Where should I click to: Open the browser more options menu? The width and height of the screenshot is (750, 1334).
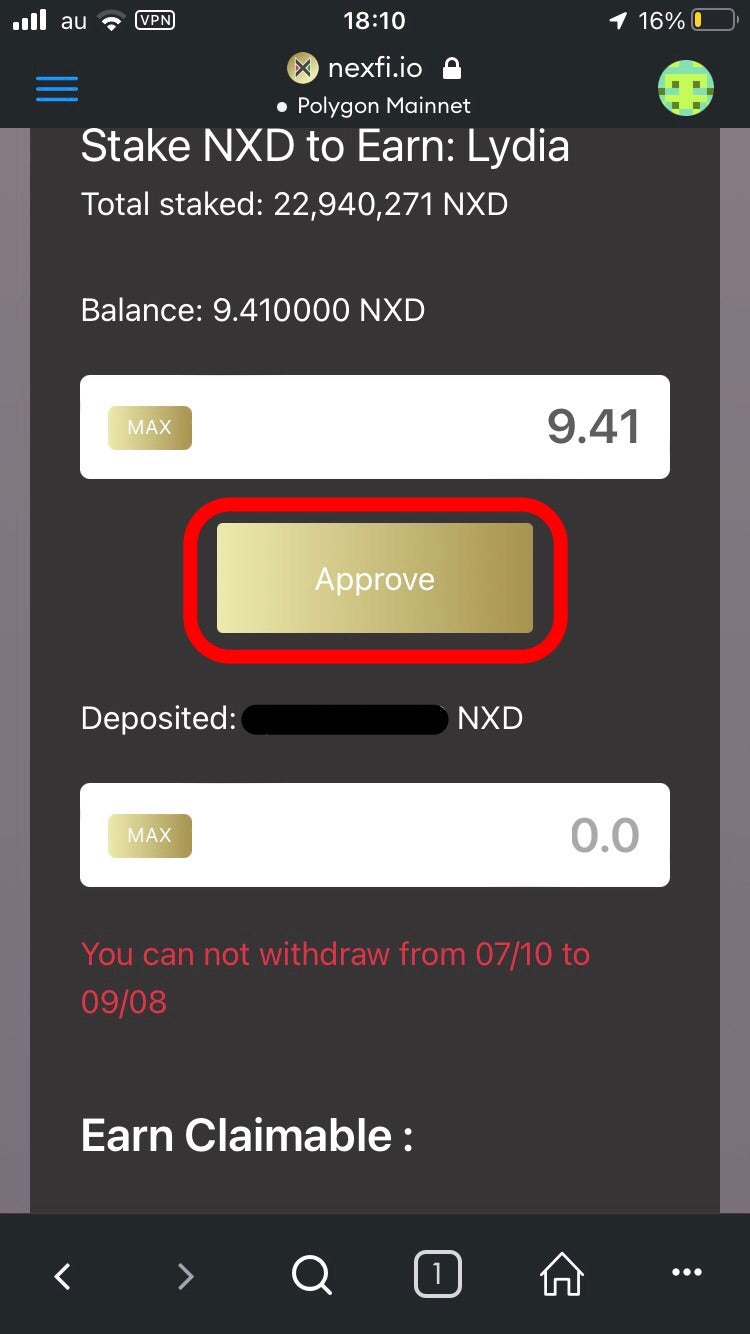pos(687,1273)
